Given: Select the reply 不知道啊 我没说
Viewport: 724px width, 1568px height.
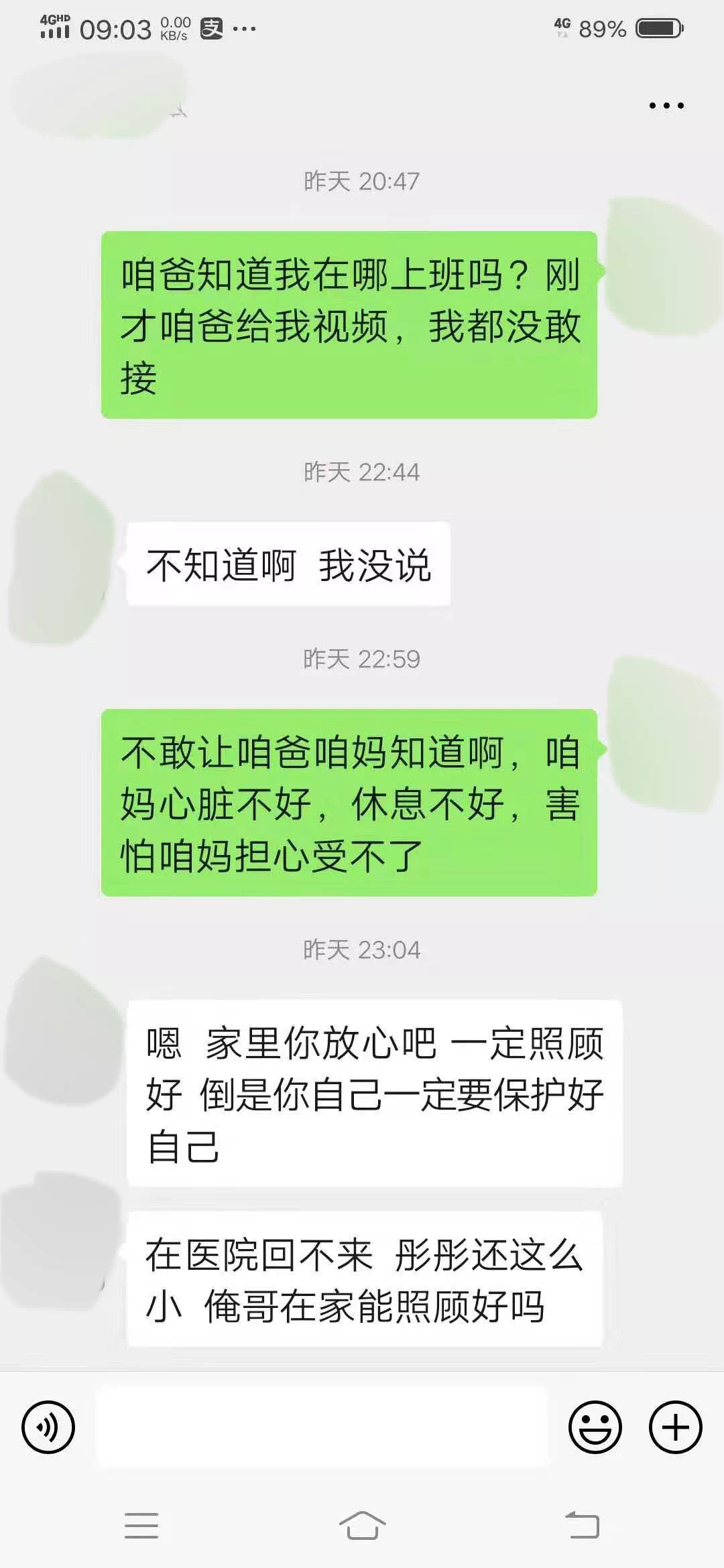Looking at the screenshot, I should [285, 566].
